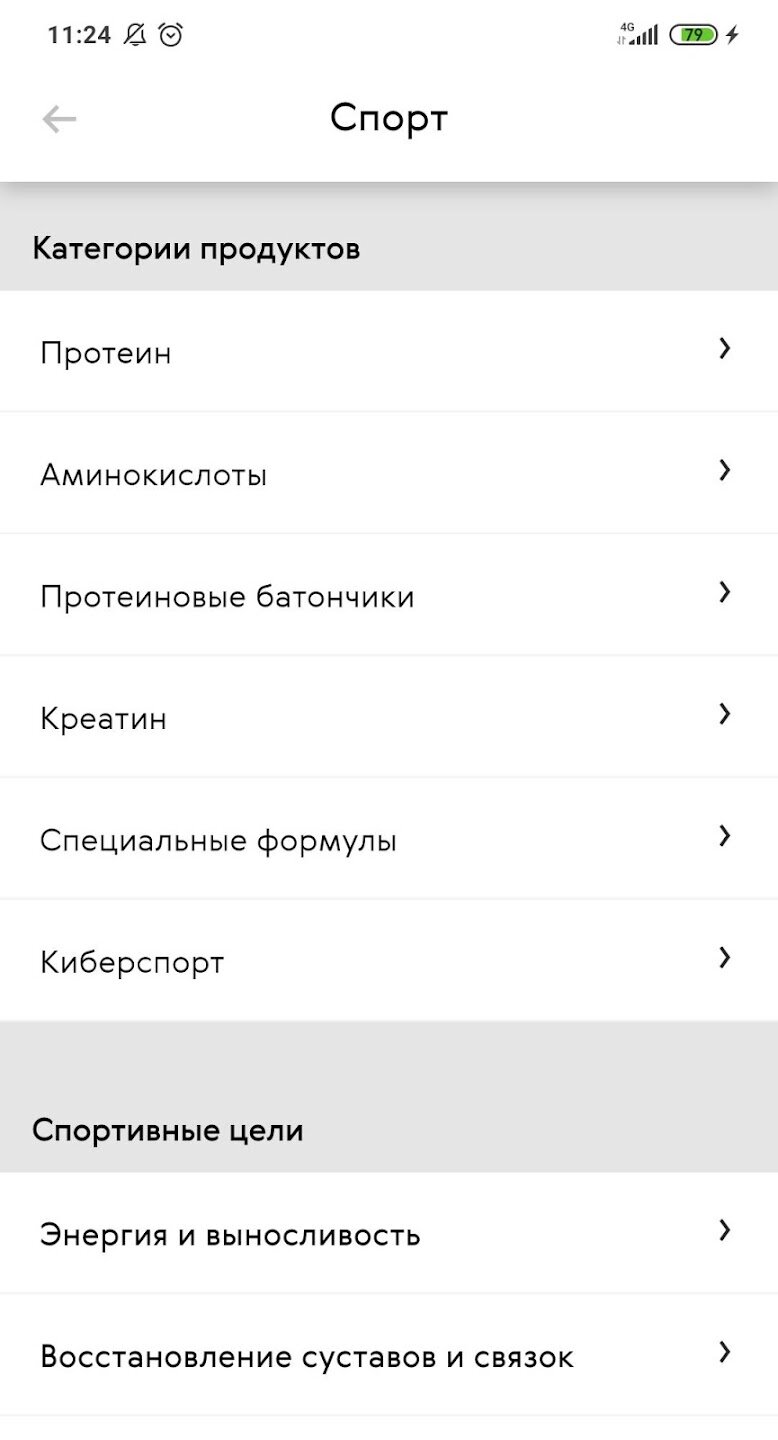The height and width of the screenshot is (1440, 778).
Task: Open the Креатин category
Action: pyautogui.click(x=388, y=718)
